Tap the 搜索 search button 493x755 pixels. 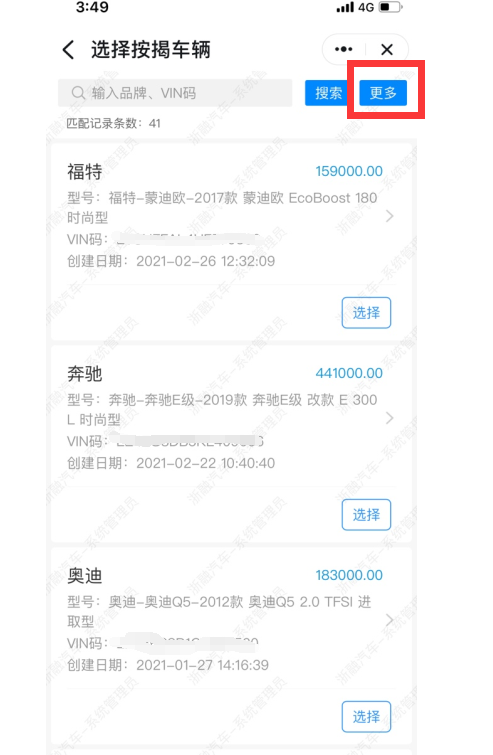pyautogui.click(x=327, y=92)
